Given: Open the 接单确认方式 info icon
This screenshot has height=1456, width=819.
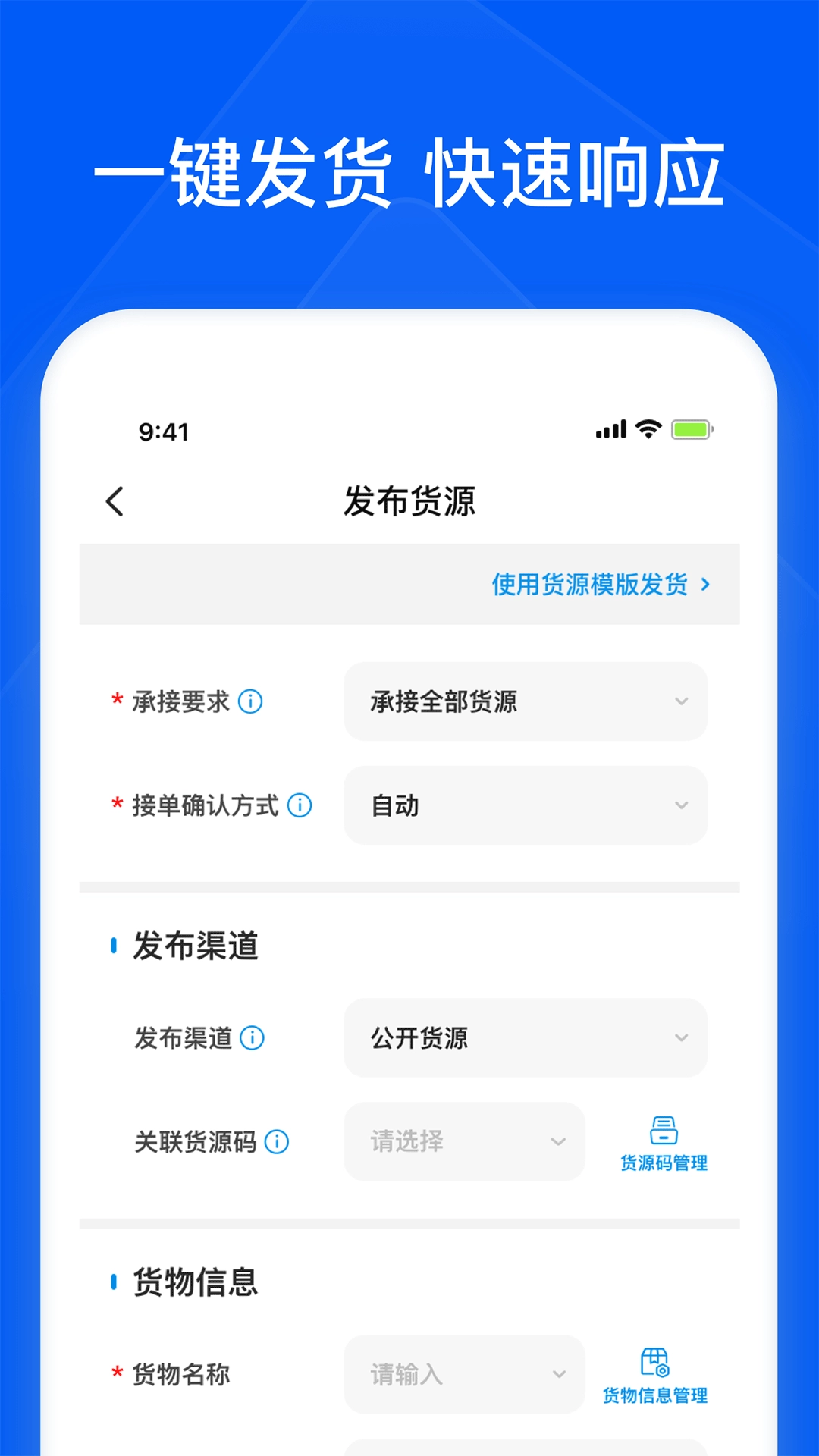Looking at the screenshot, I should (299, 806).
